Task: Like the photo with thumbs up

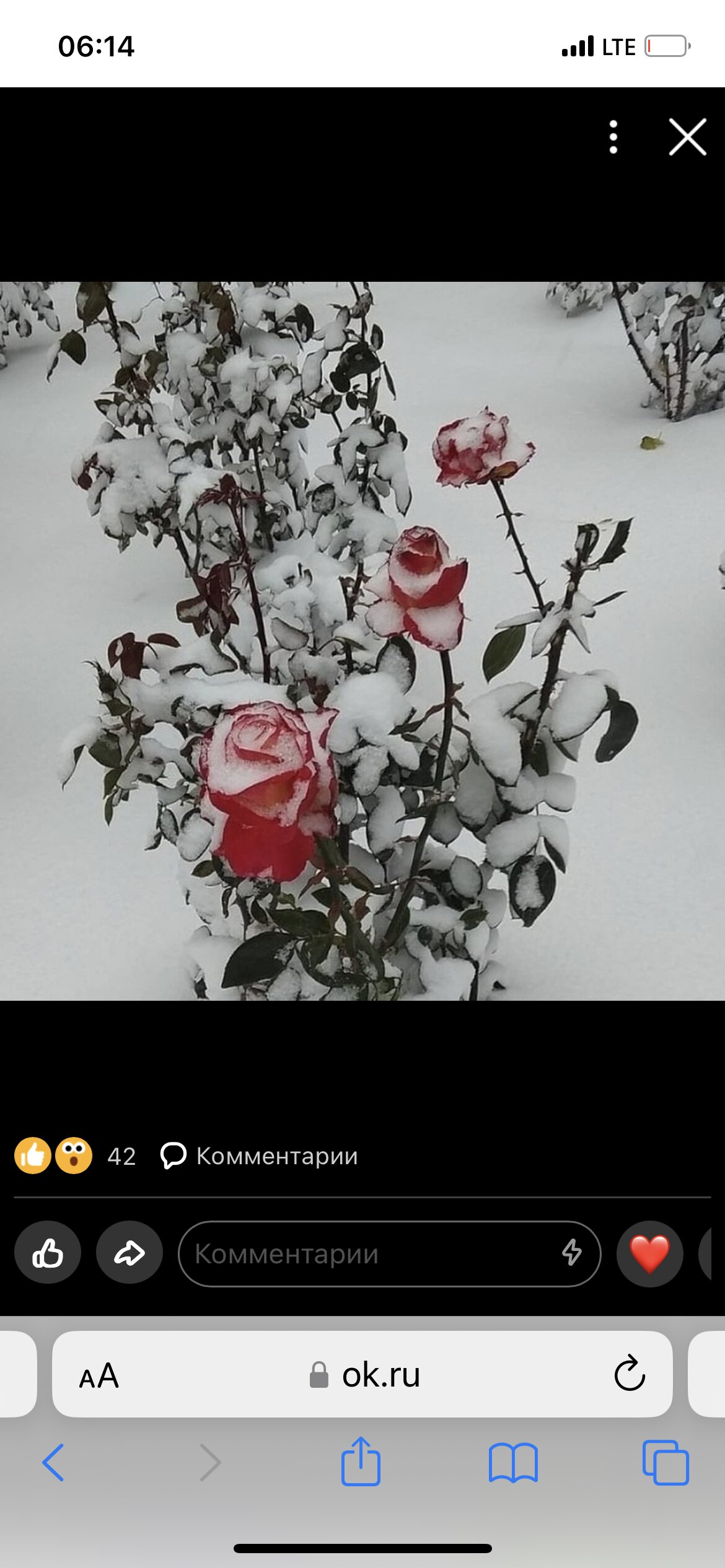Action: pyautogui.click(x=48, y=1253)
